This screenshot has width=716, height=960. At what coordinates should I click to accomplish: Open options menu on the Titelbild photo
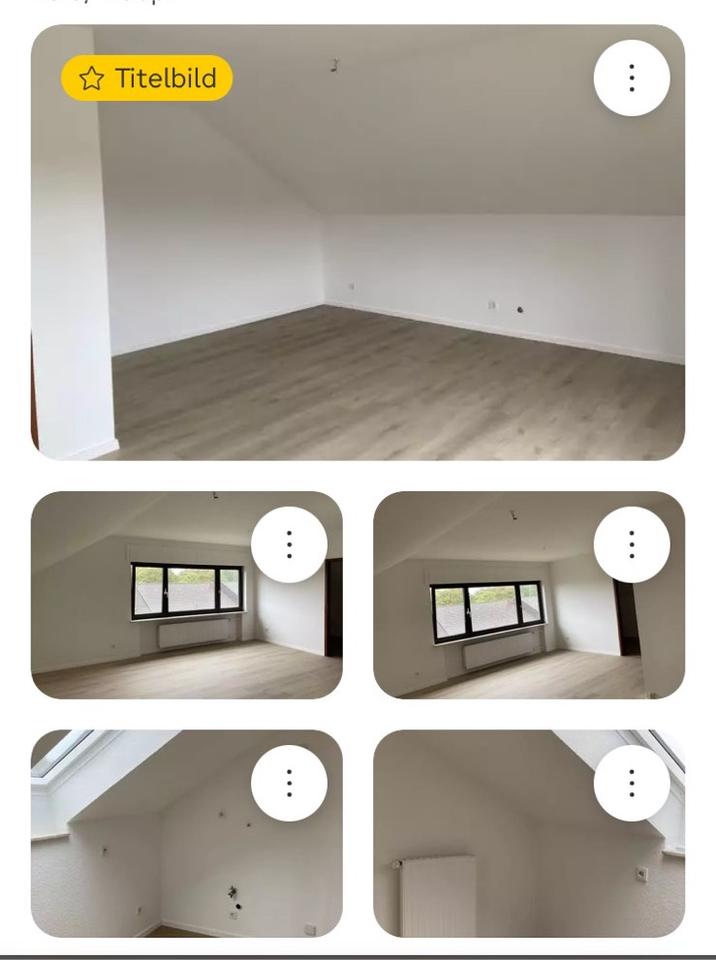click(631, 78)
